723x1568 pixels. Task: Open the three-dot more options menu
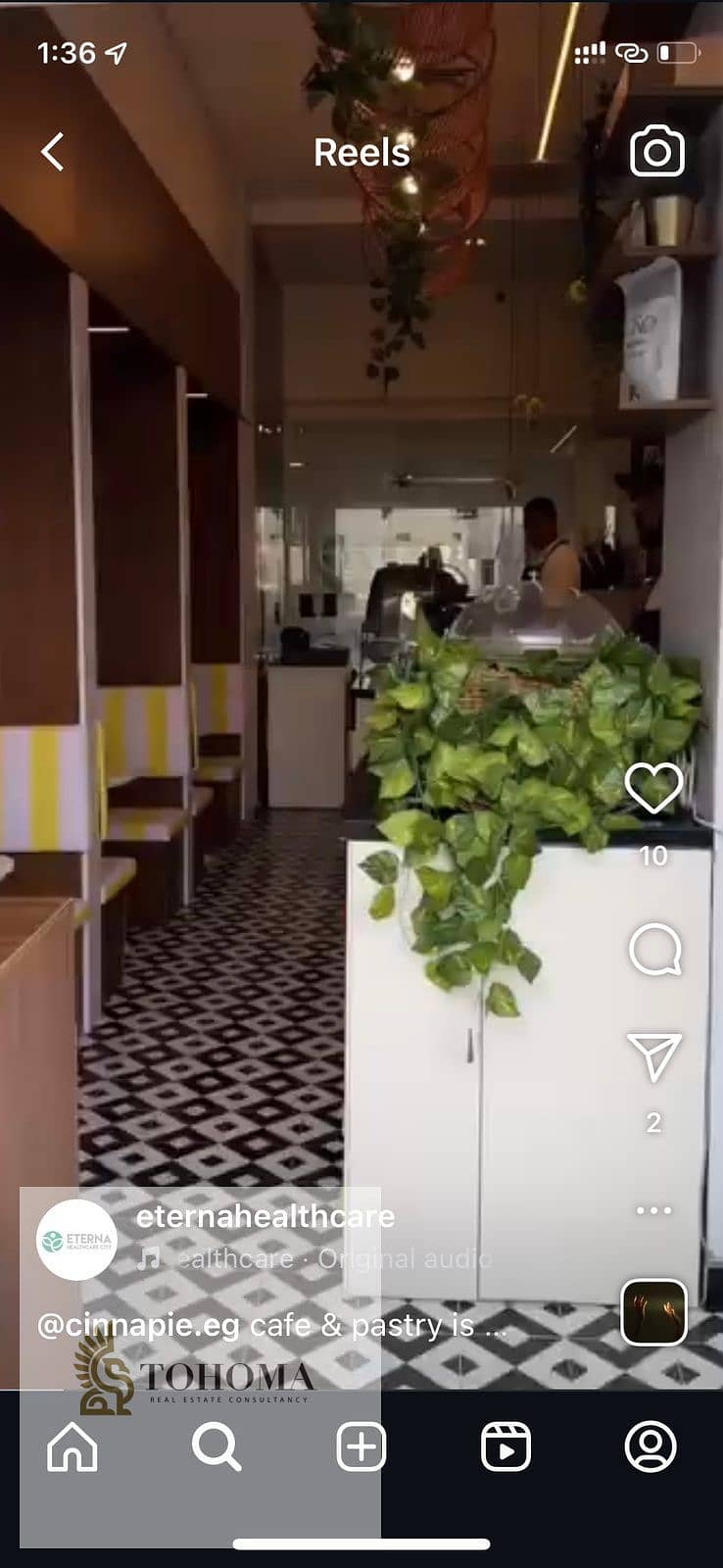(x=653, y=1210)
